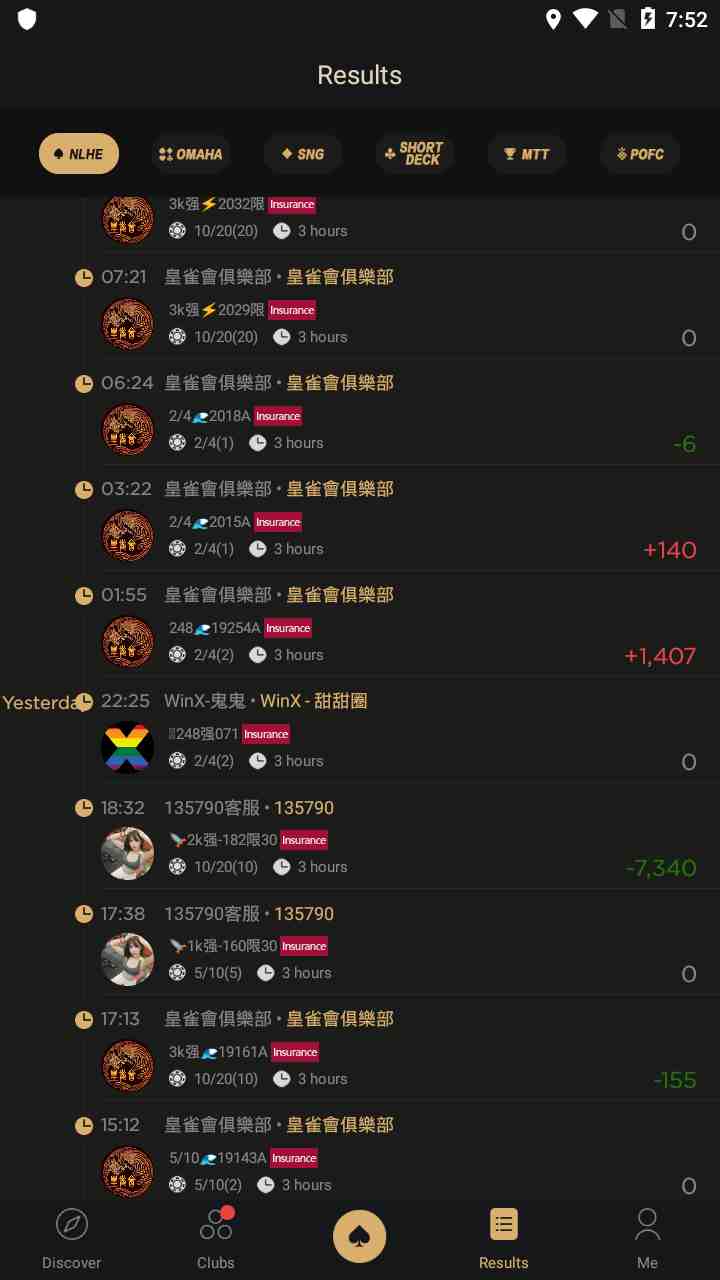Open the Results tab

click(504, 1238)
